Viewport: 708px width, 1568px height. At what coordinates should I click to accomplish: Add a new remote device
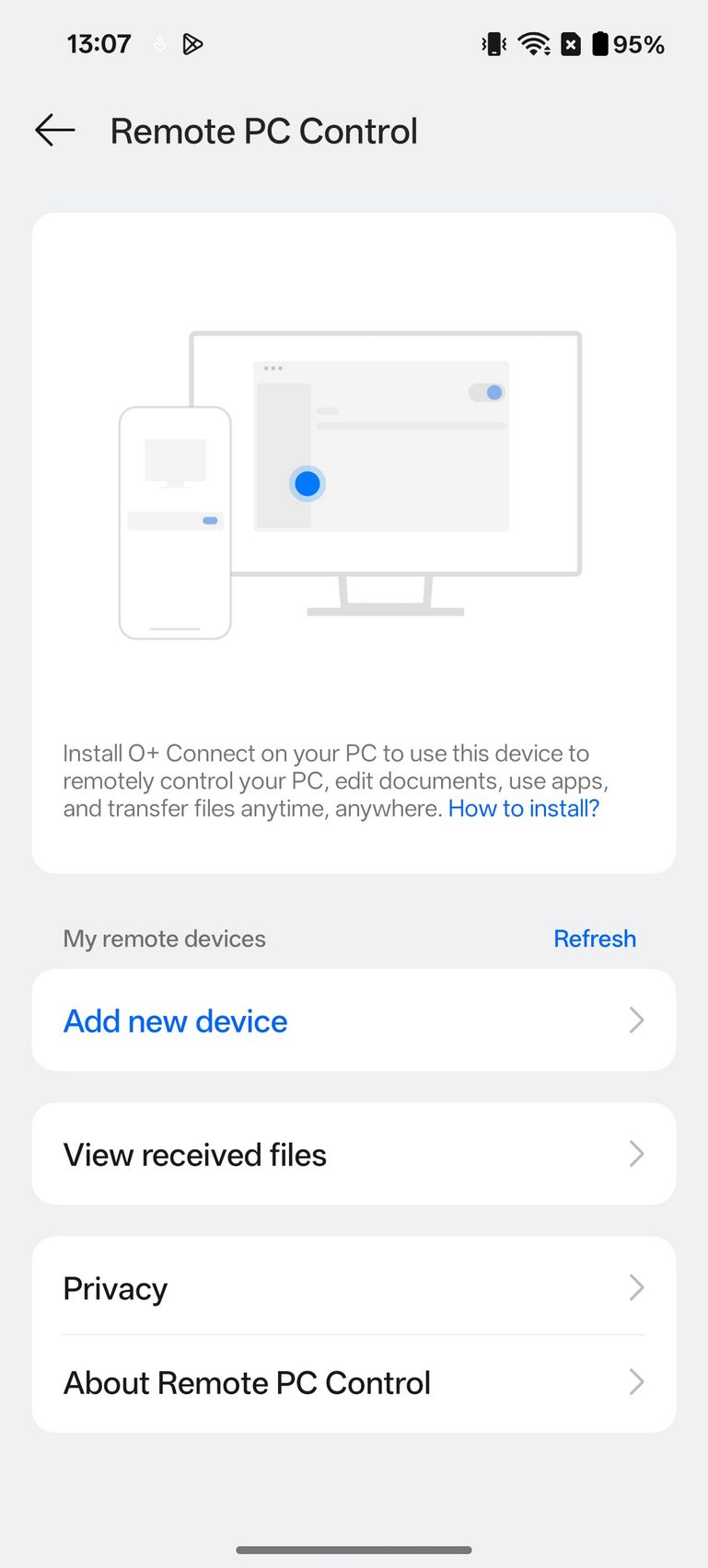354,1020
